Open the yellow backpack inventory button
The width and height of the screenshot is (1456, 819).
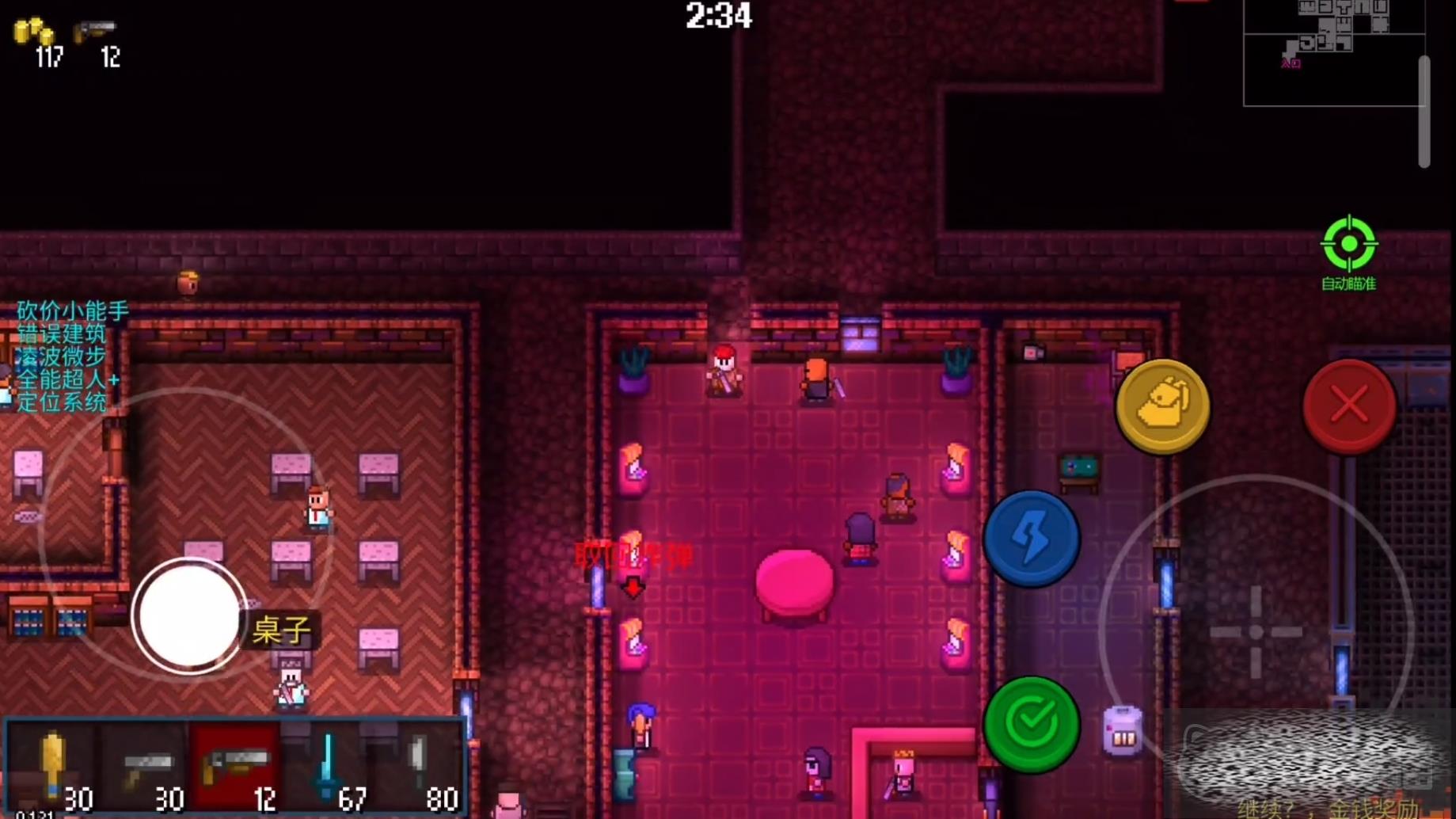coord(1162,407)
